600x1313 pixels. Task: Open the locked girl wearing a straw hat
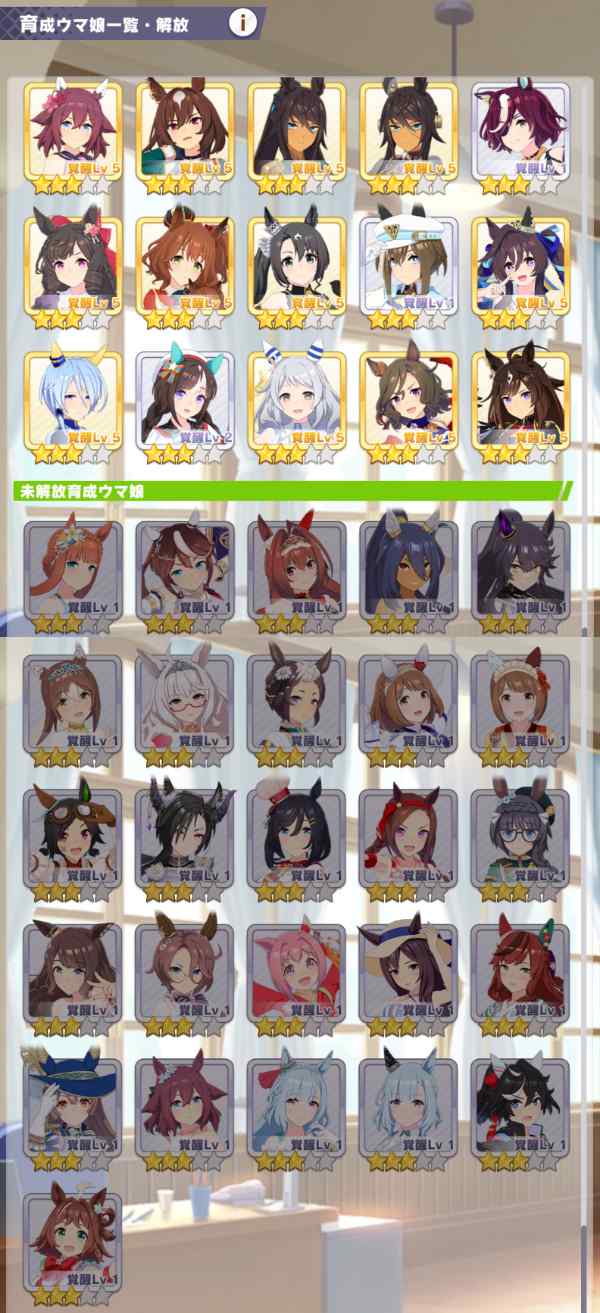(x=408, y=972)
